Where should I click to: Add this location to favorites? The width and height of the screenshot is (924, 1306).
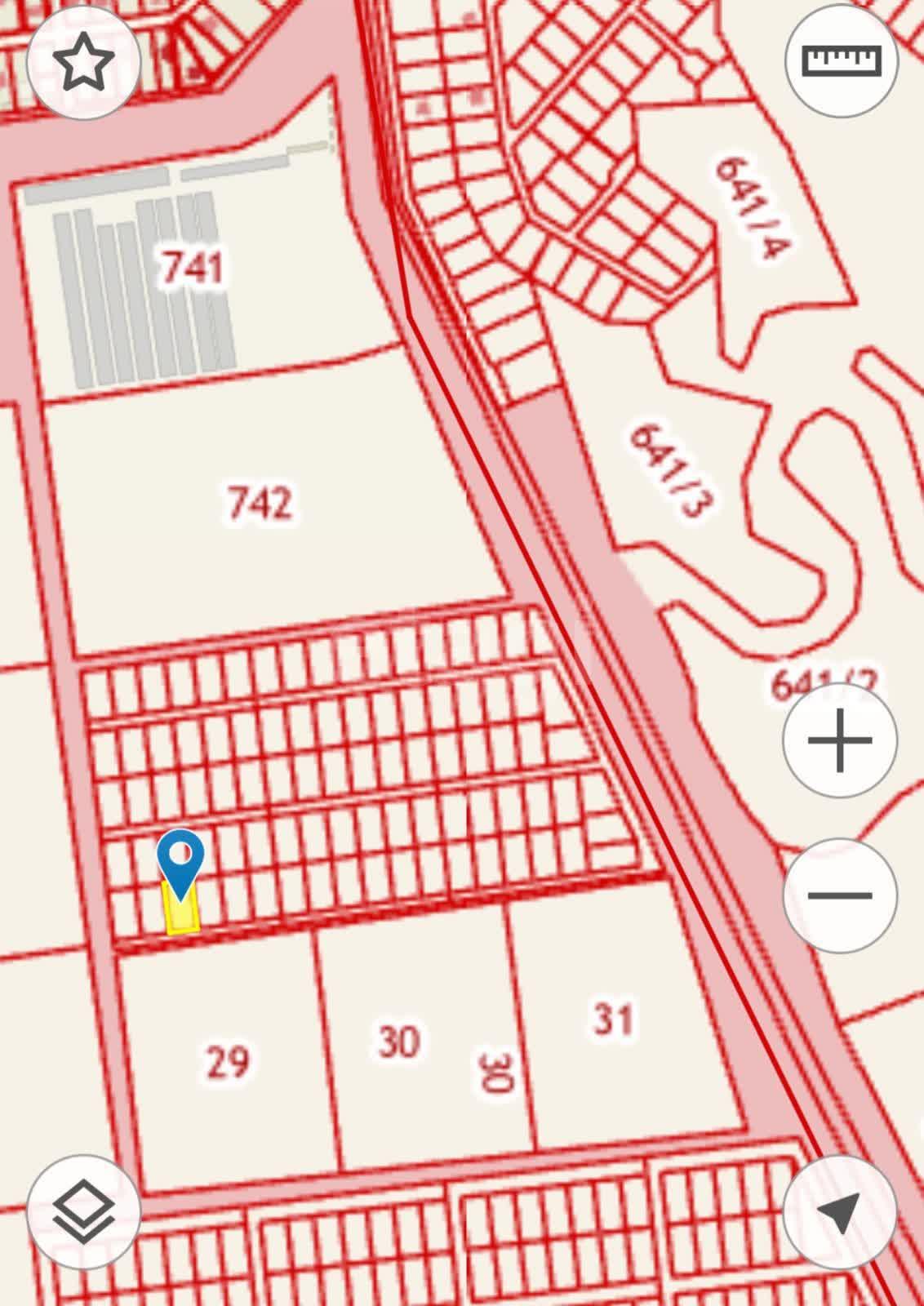83,61
